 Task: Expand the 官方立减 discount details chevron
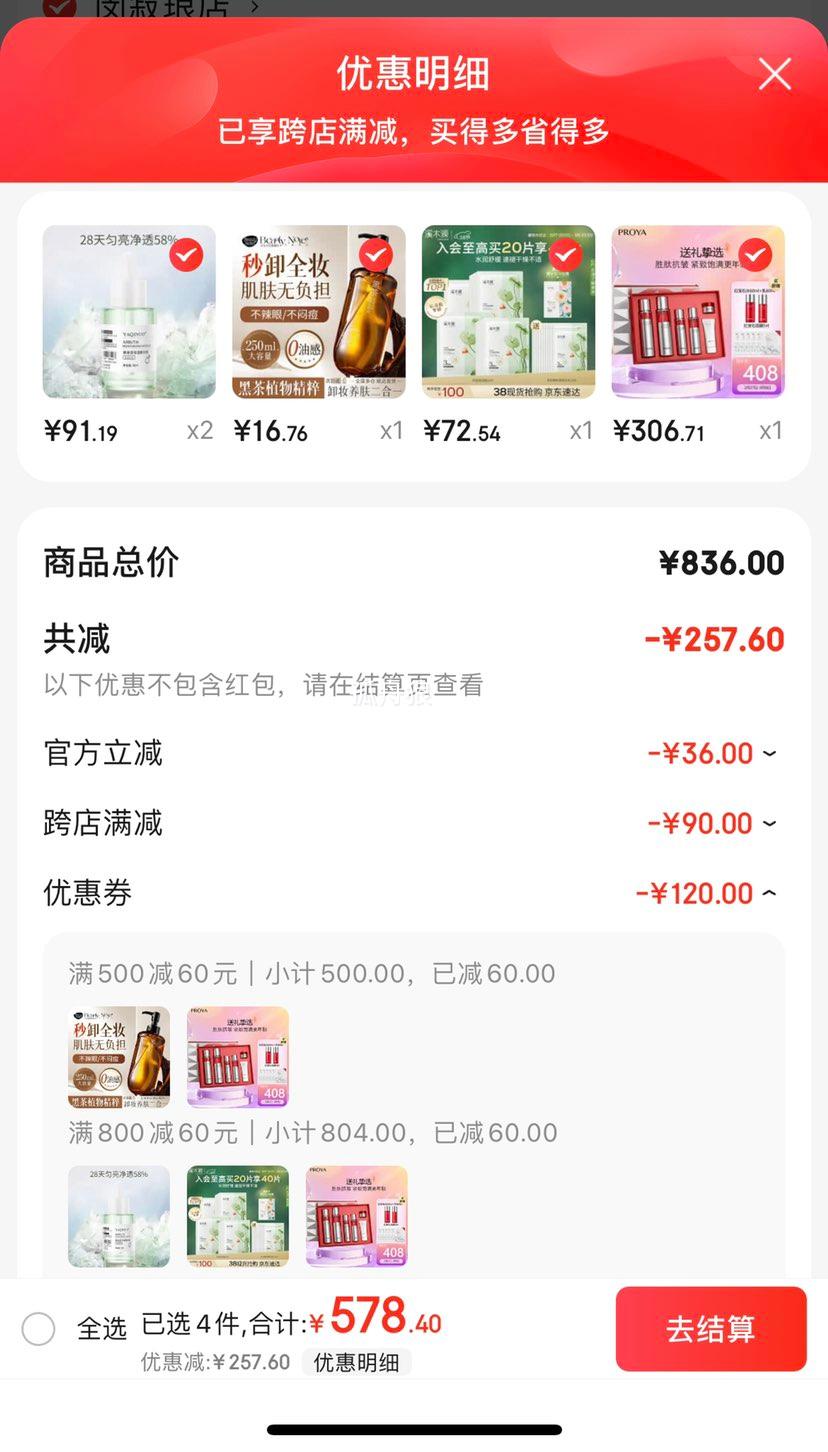pyautogui.click(x=768, y=753)
